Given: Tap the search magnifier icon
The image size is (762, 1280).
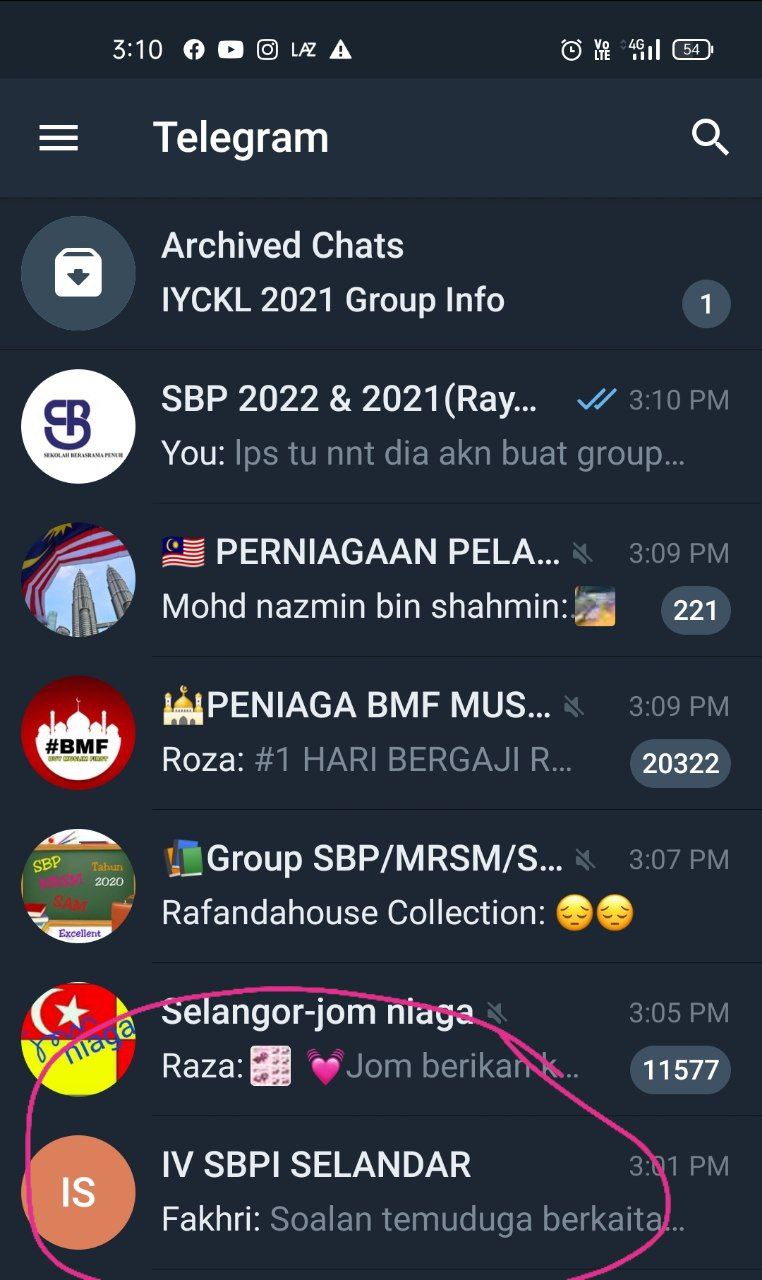Looking at the screenshot, I should pyautogui.click(x=710, y=138).
